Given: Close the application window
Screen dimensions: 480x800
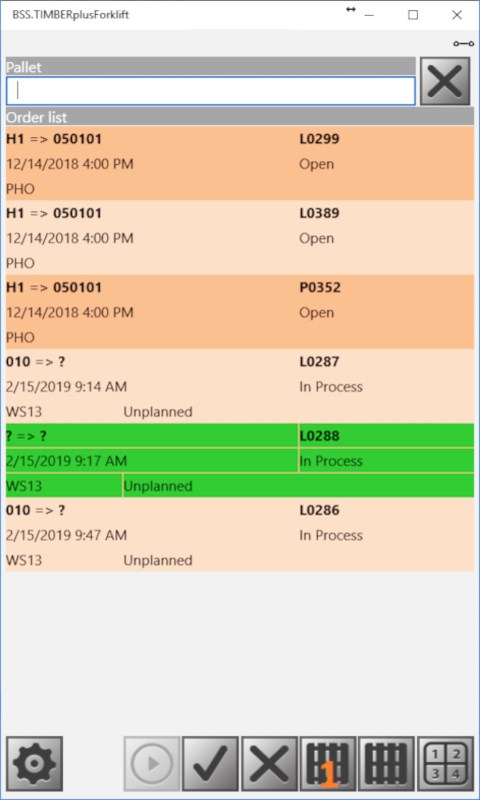Looking at the screenshot, I should (x=457, y=15).
